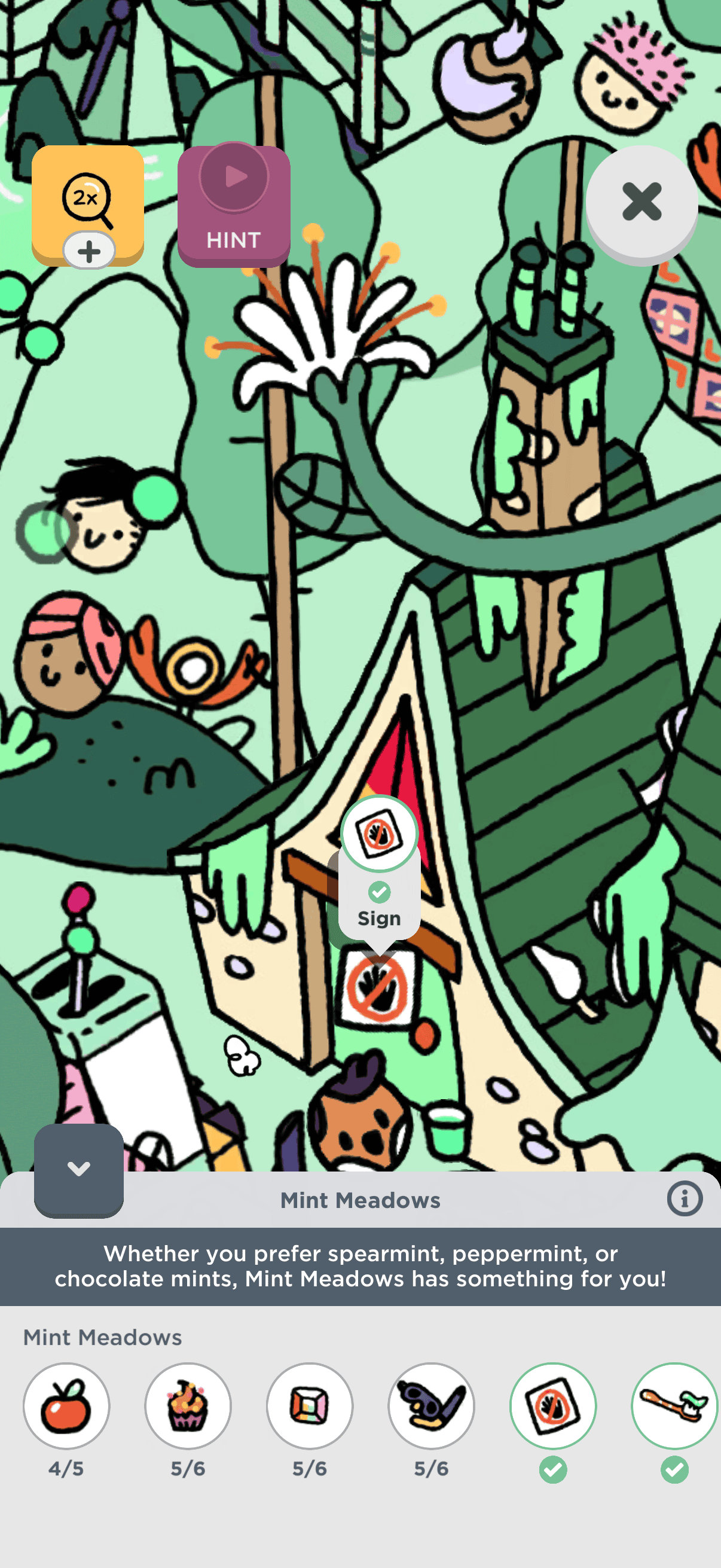The height and width of the screenshot is (1568, 721).
Task: Select the apple item showing 4/5
Action: tap(66, 1406)
